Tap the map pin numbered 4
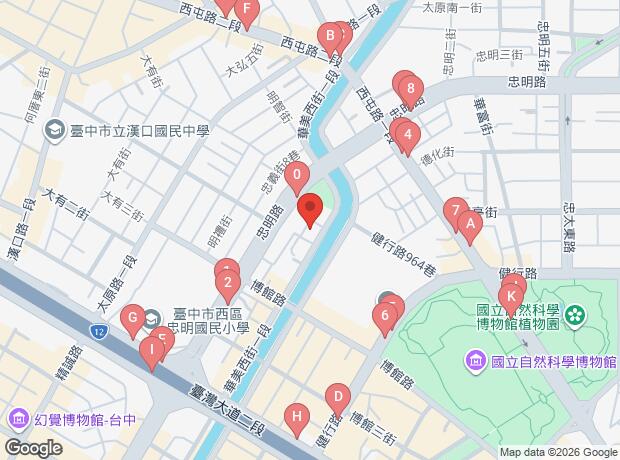This screenshot has height=460, width=620. pos(406,134)
